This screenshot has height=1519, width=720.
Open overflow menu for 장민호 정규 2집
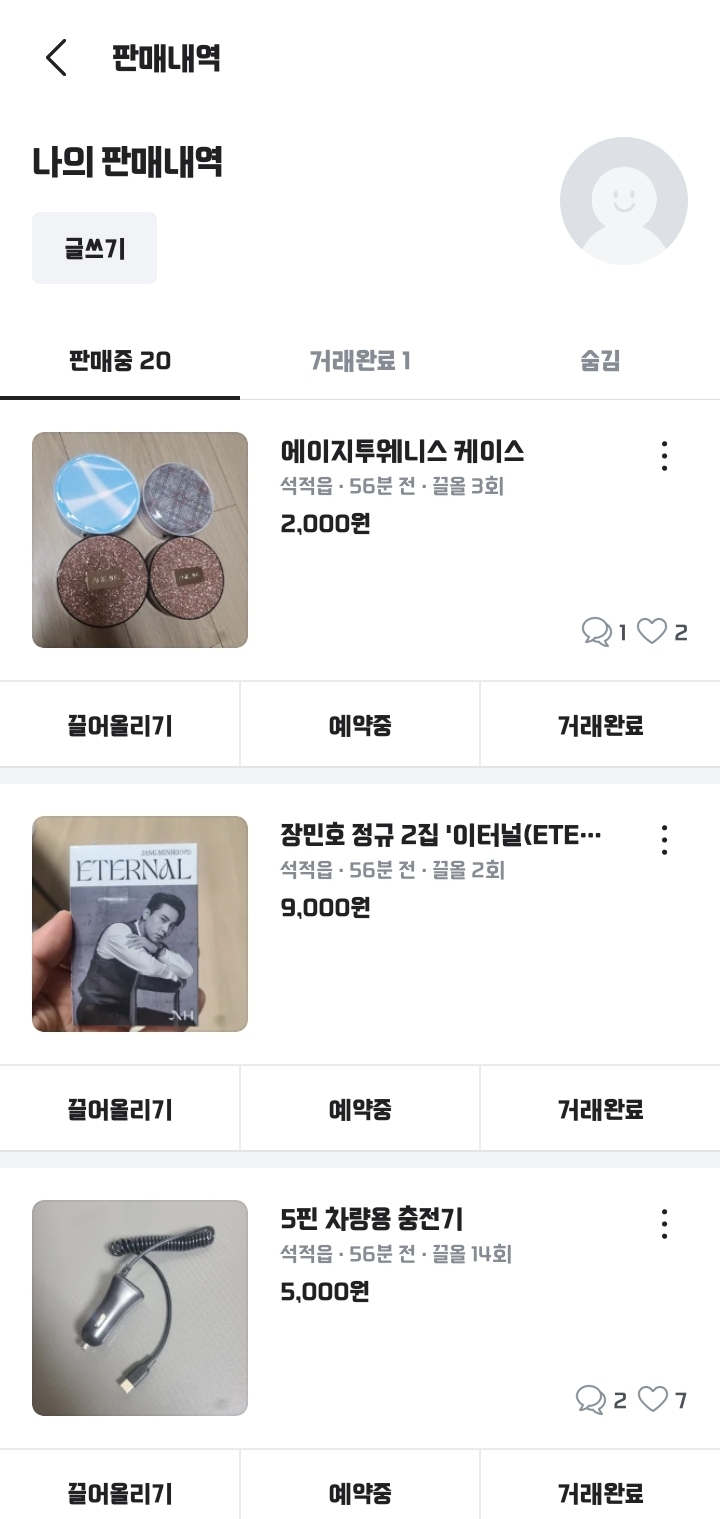point(664,840)
